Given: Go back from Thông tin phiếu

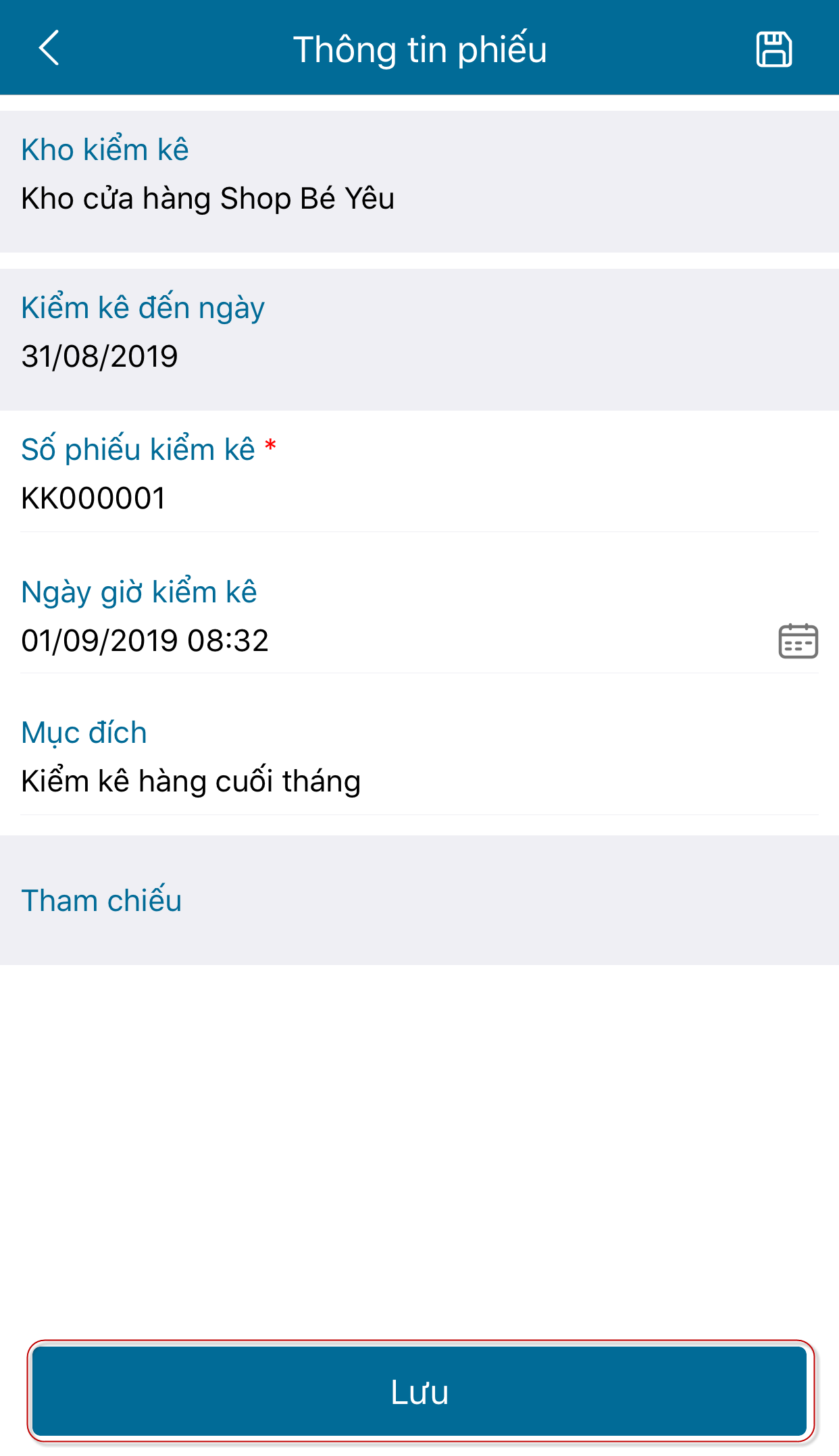Looking at the screenshot, I should point(49,48).
